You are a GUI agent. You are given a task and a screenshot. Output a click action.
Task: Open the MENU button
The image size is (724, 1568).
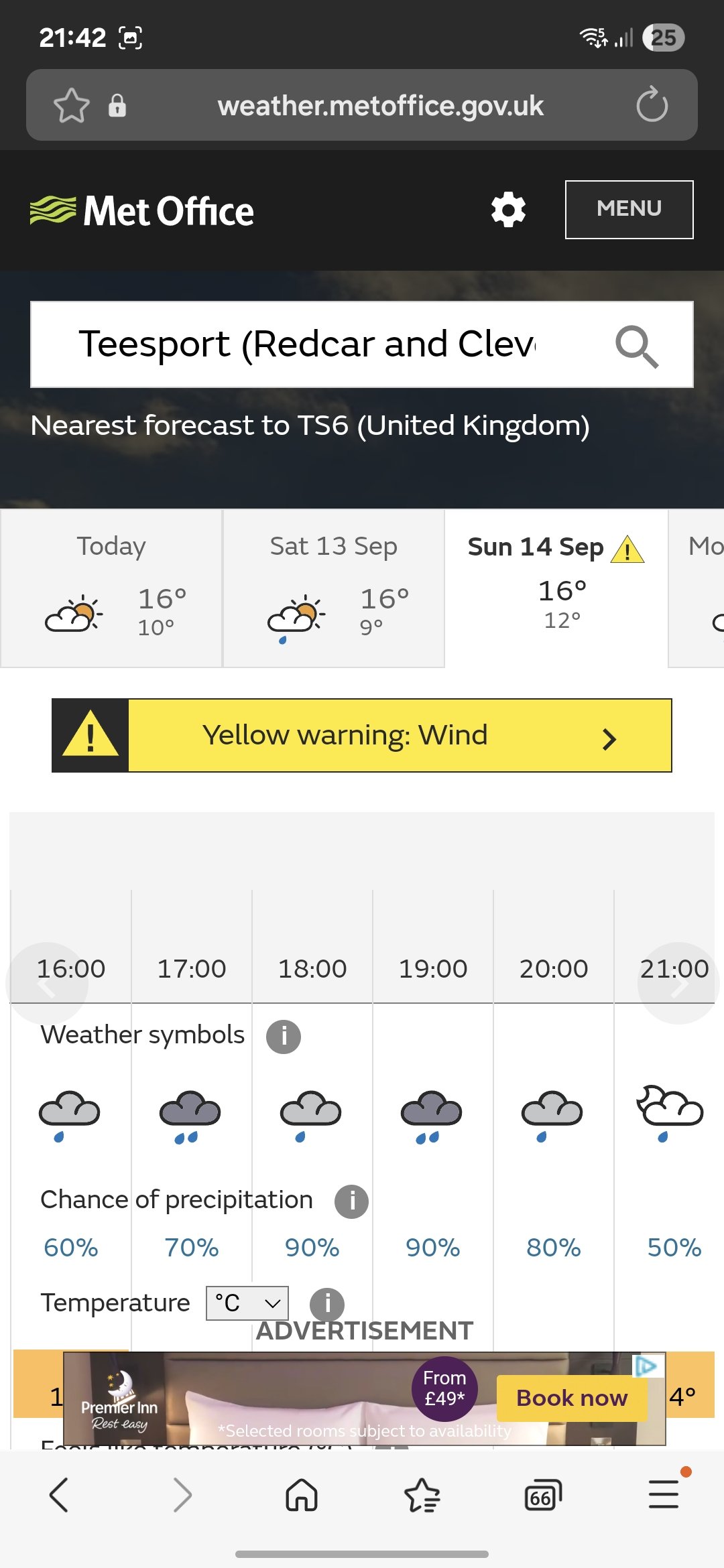click(x=629, y=209)
